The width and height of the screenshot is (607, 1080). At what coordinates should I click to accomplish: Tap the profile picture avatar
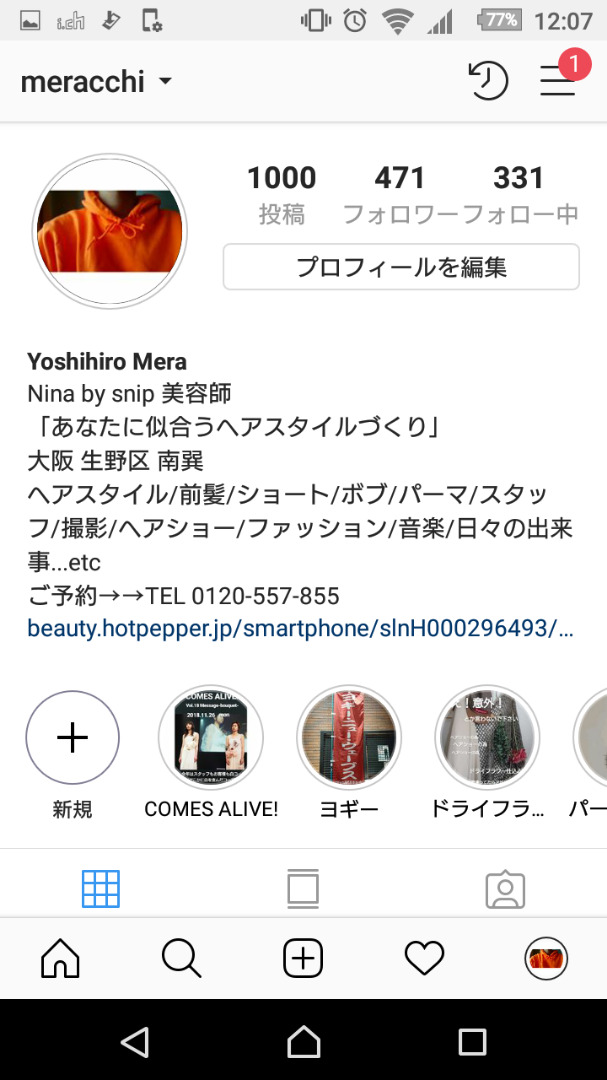(x=110, y=231)
